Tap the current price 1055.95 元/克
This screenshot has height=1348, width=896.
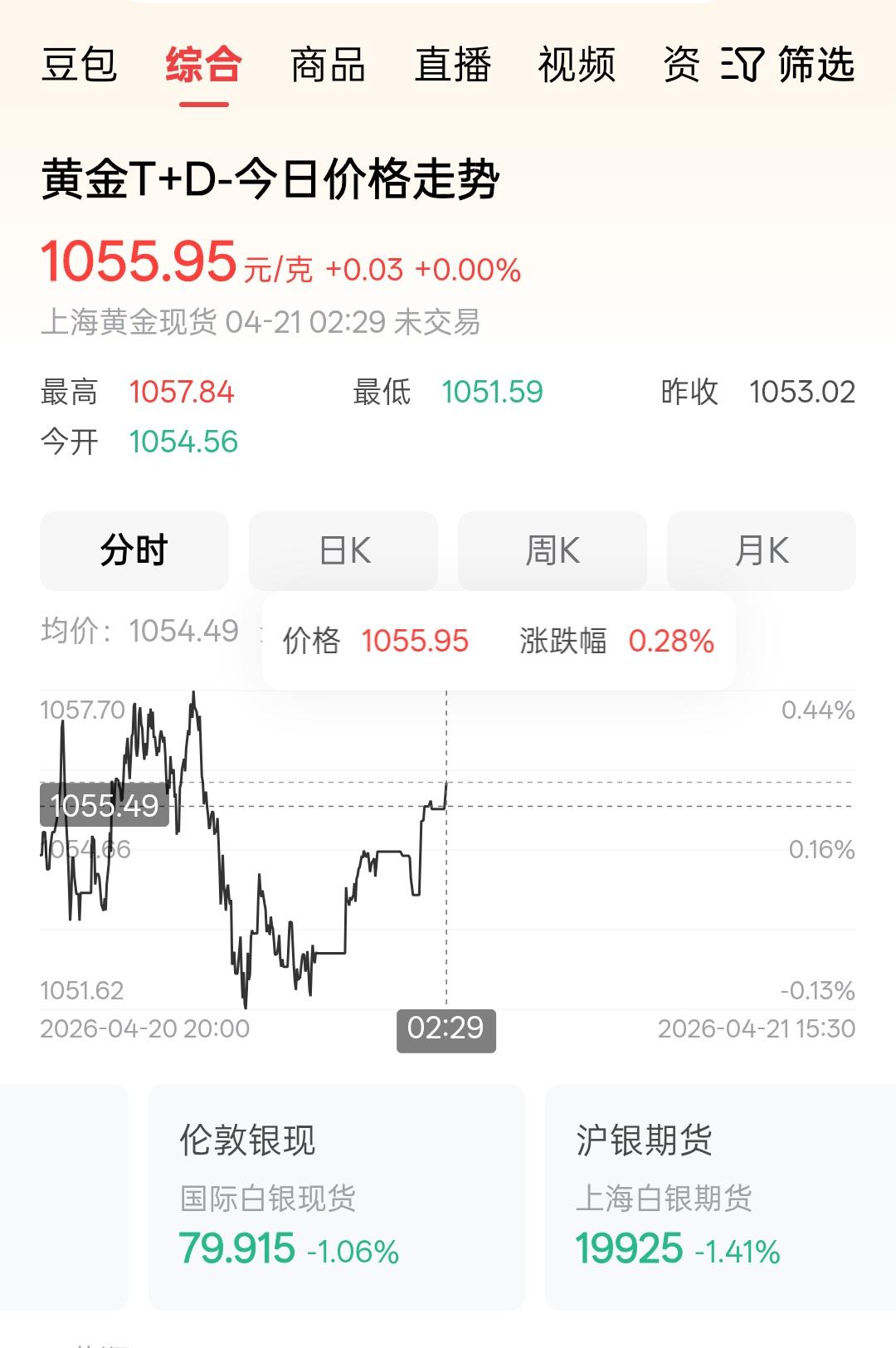click(x=166, y=266)
